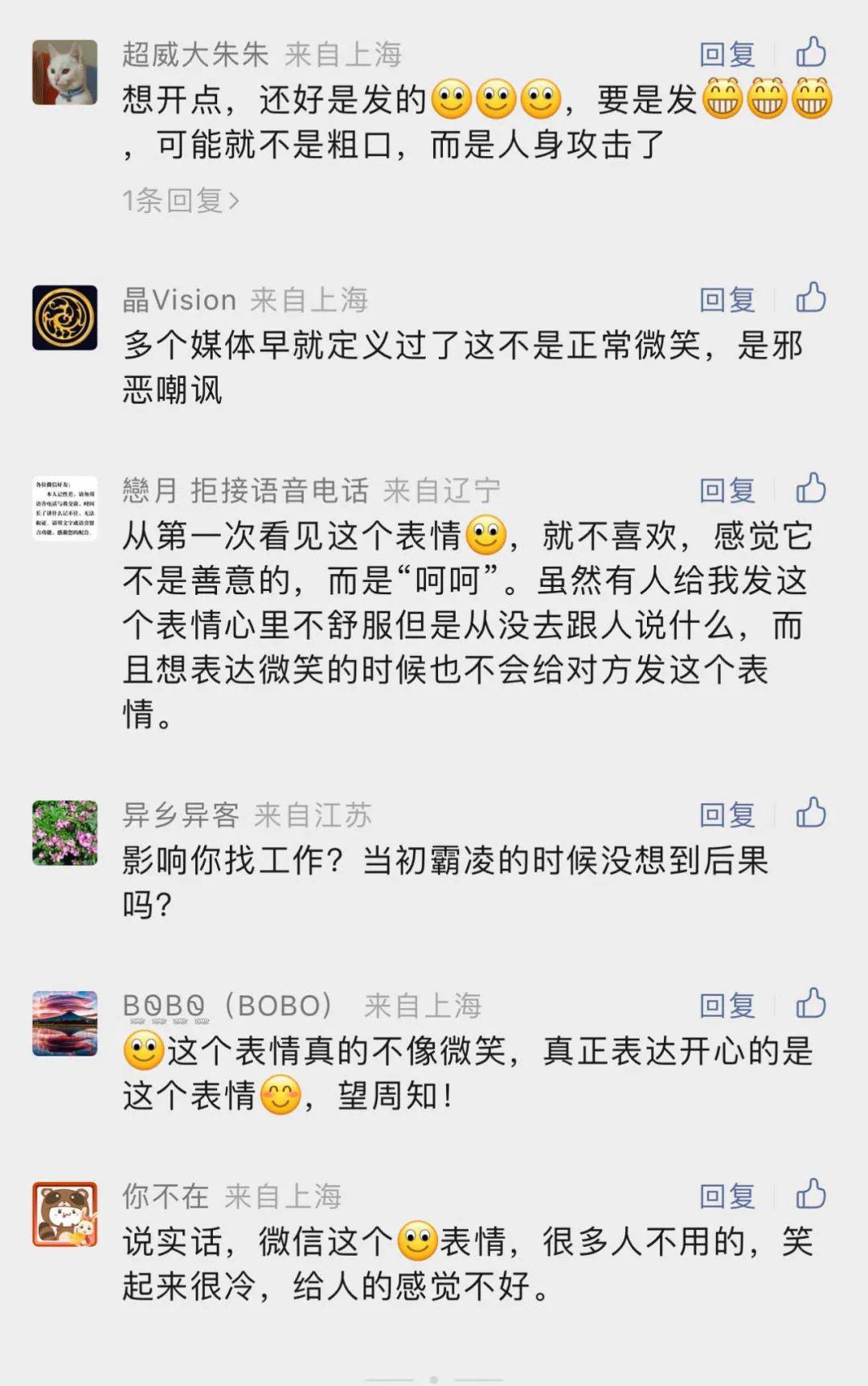868x1386 pixels.
Task: Like 异乡异客's comment
Action: [x=811, y=814]
